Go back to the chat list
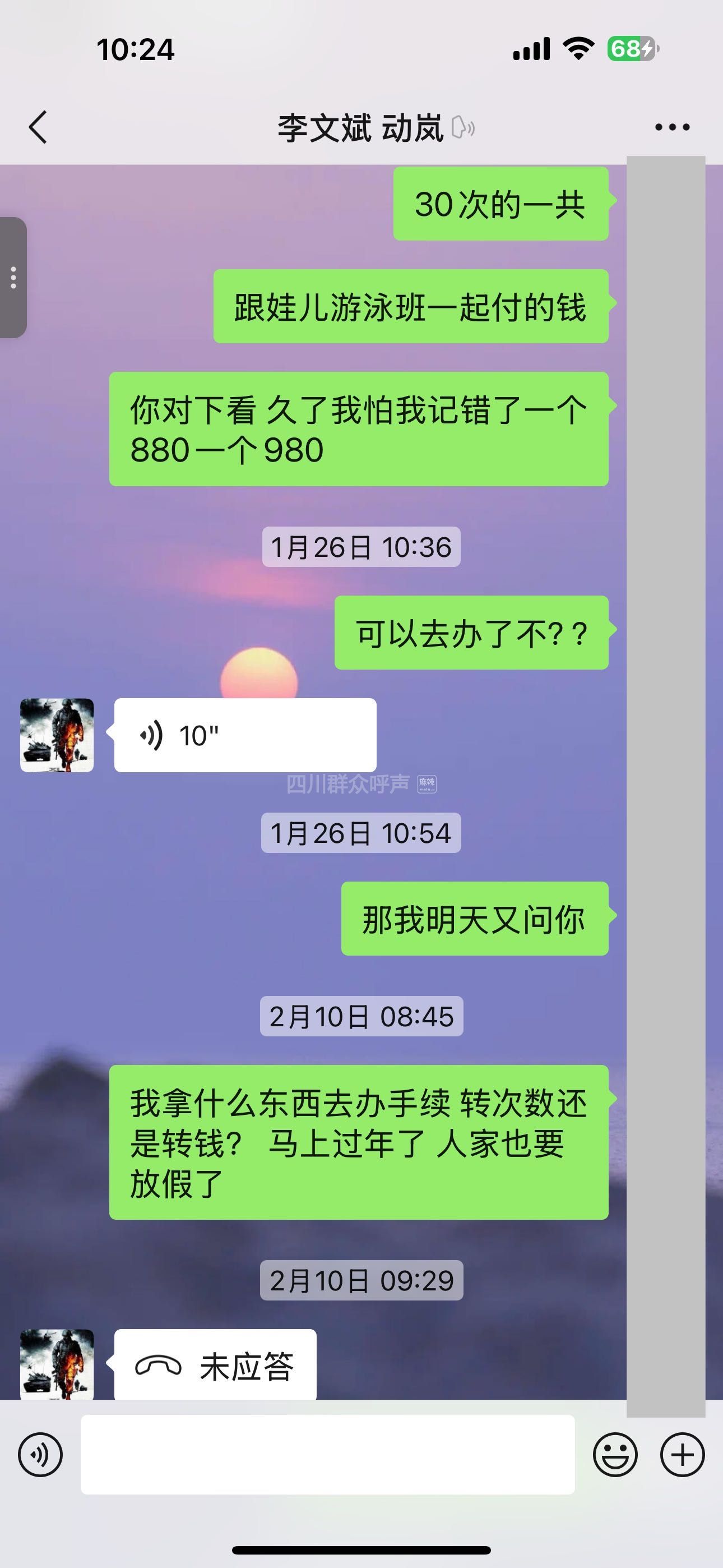The height and width of the screenshot is (1568, 723). point(38,127)
